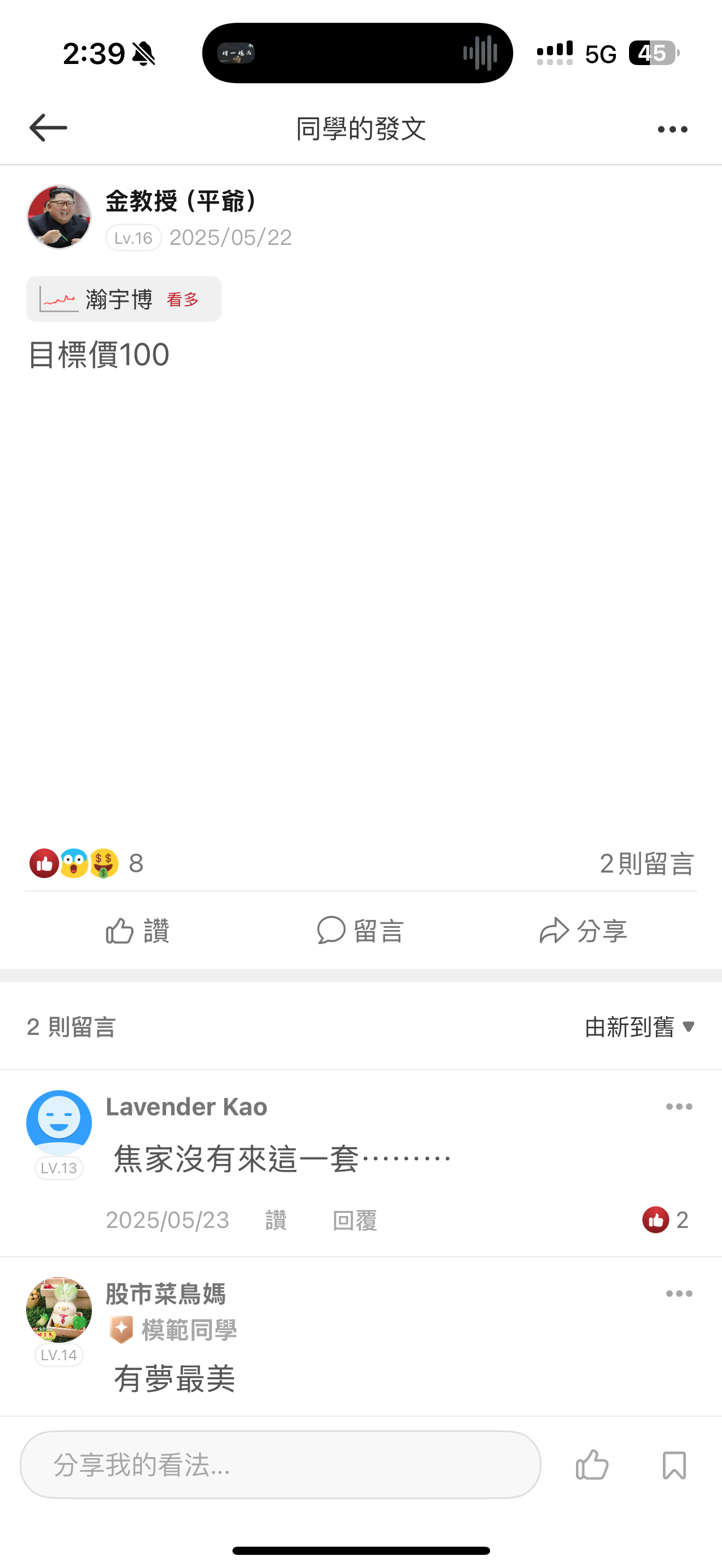This screenshot has height=1568, width=722.
Task: Reply to Lavender Kao's comment
Action: click(355, 1220)
